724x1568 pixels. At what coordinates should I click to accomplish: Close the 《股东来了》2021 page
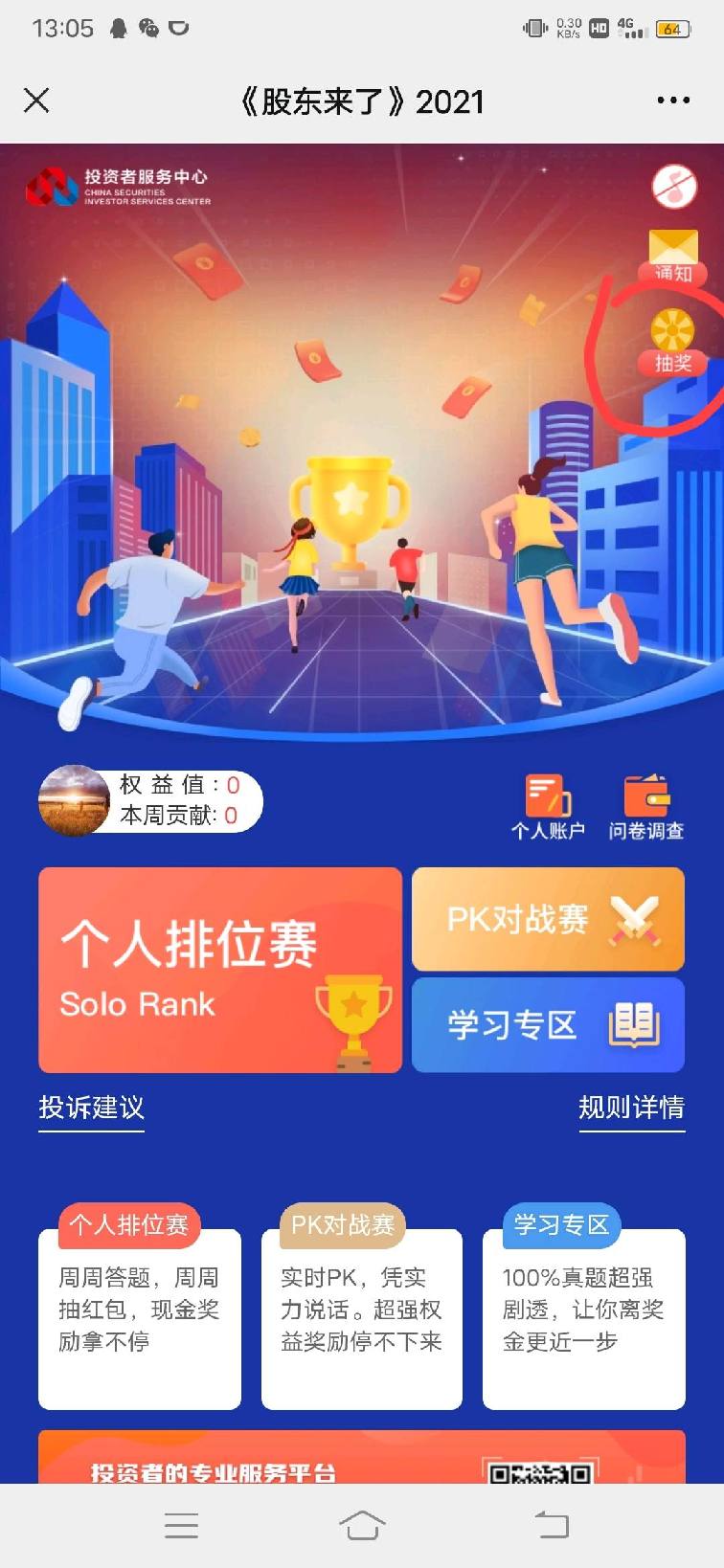[x=36, y=101]
